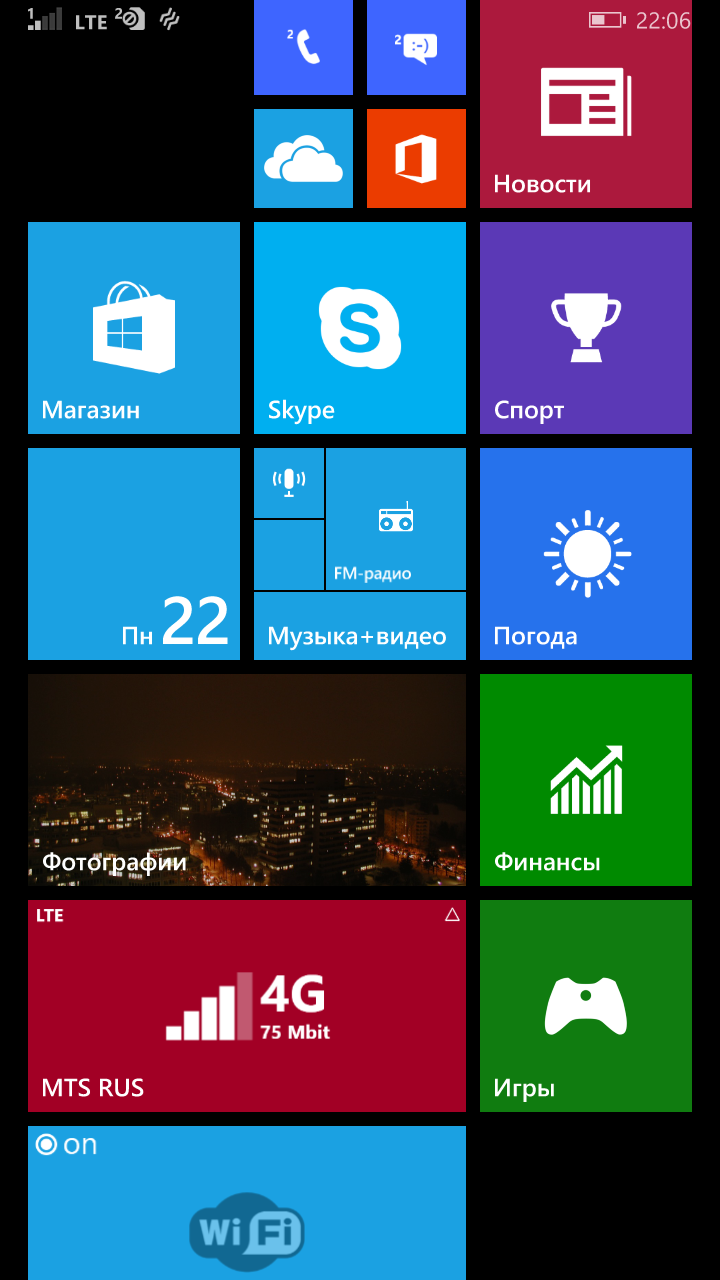This screenshot has width=720, height=1280.
Task: Open FM-радио
Action: click(396, 519)
